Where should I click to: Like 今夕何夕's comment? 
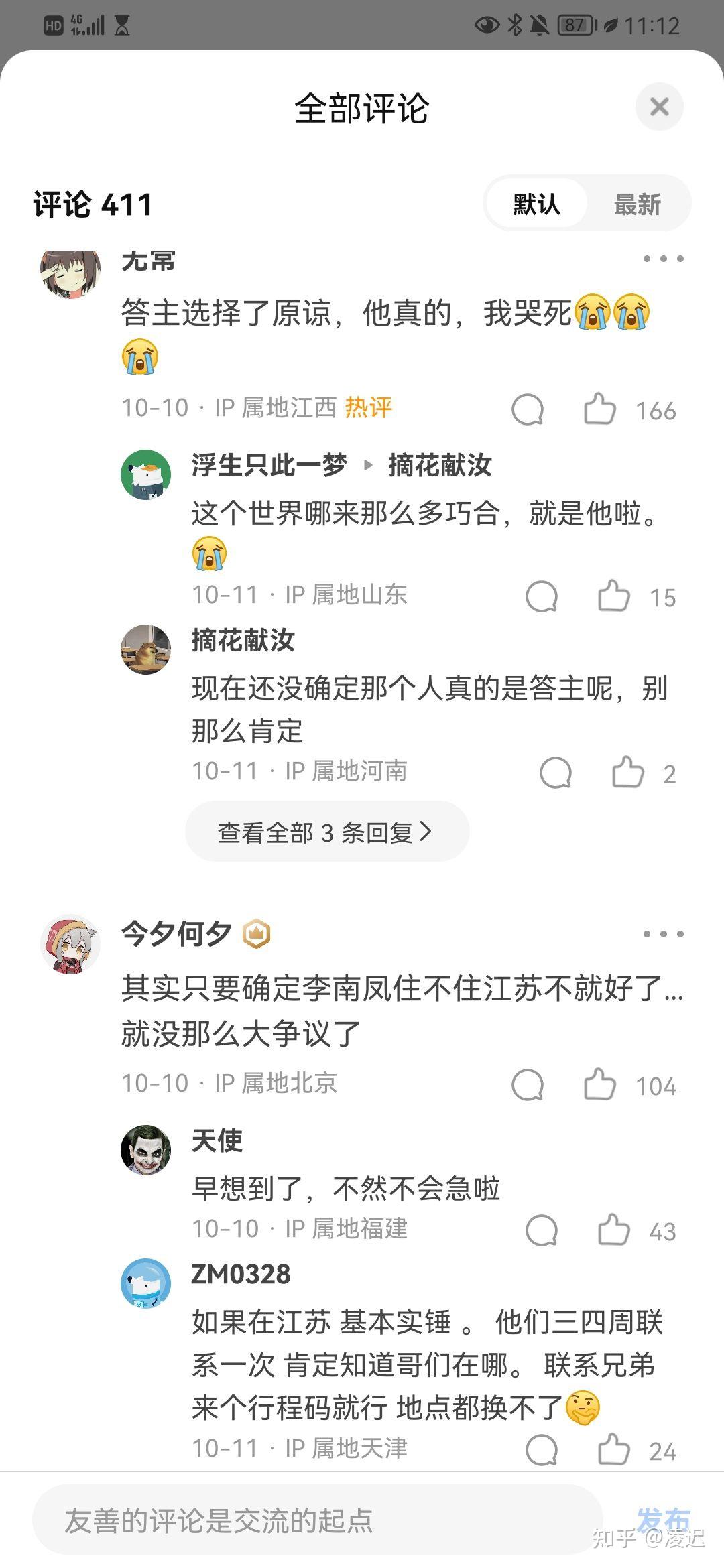(599, 1085)
